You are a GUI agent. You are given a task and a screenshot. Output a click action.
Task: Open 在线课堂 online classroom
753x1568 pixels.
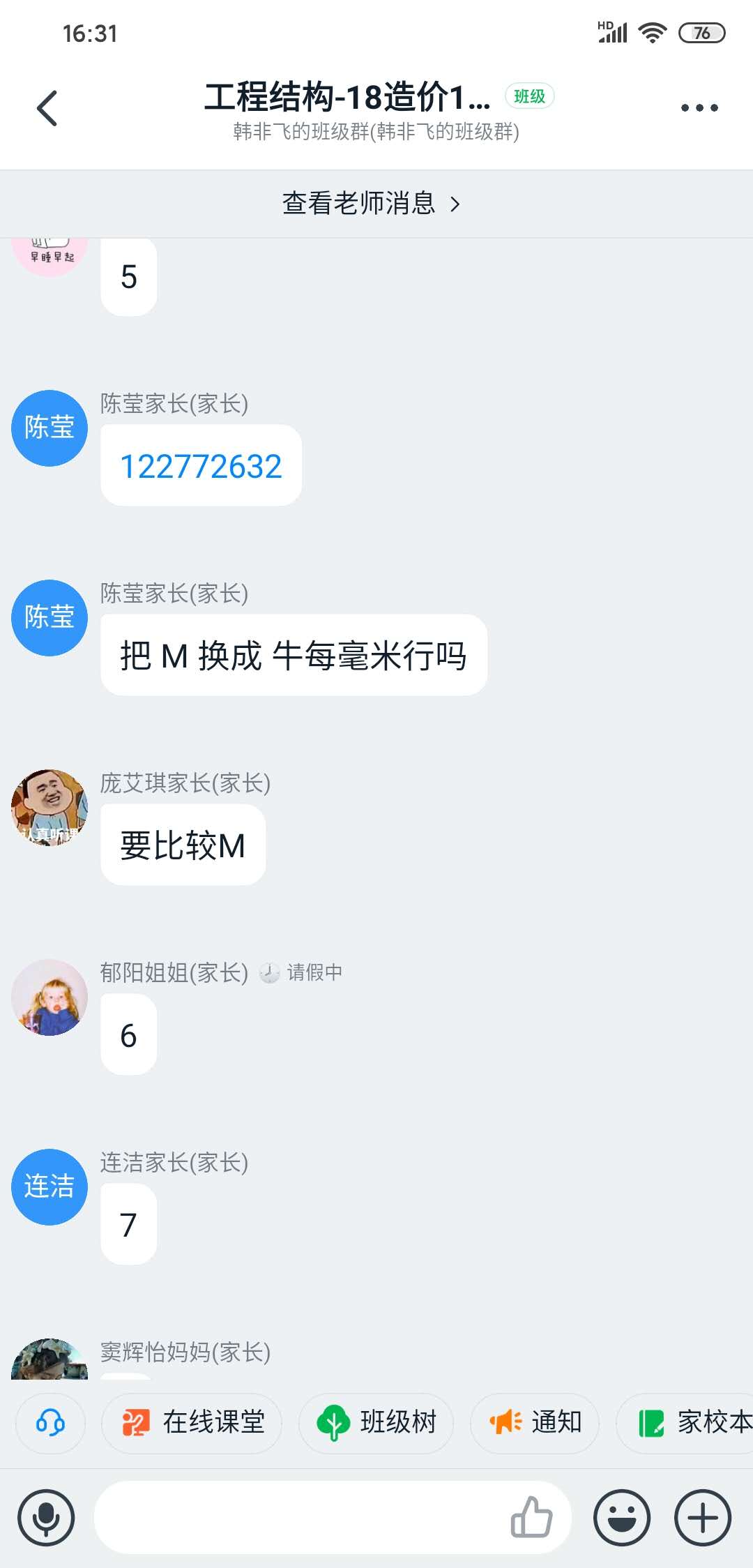click(192, 1422)
